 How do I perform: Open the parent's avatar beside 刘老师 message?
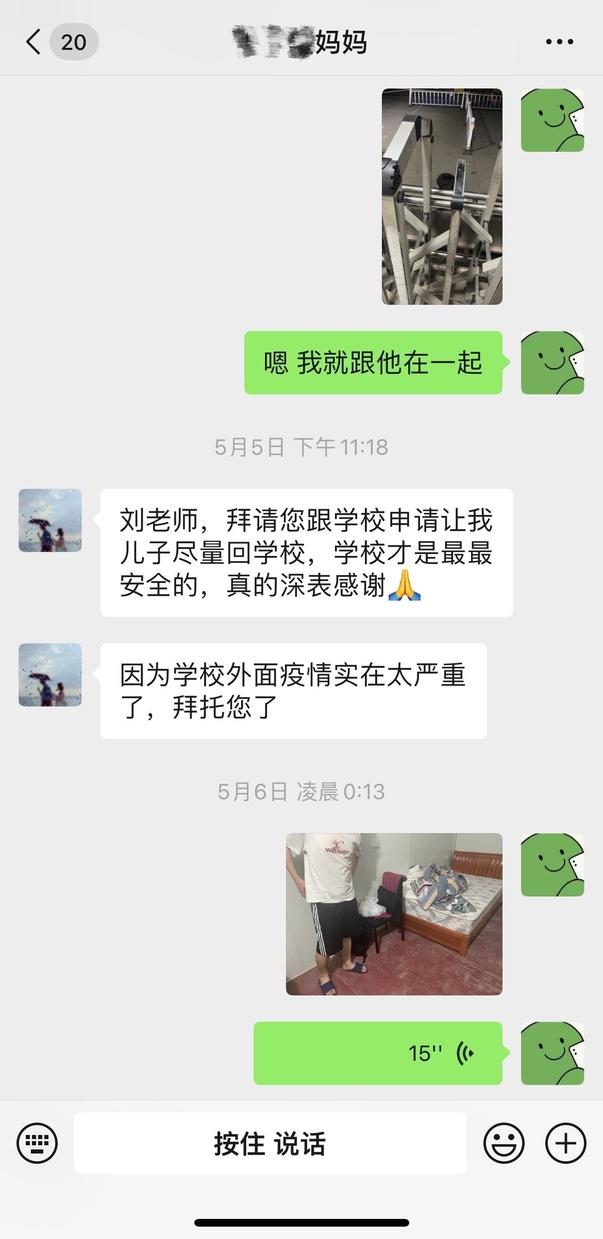(x=50, y=520)
